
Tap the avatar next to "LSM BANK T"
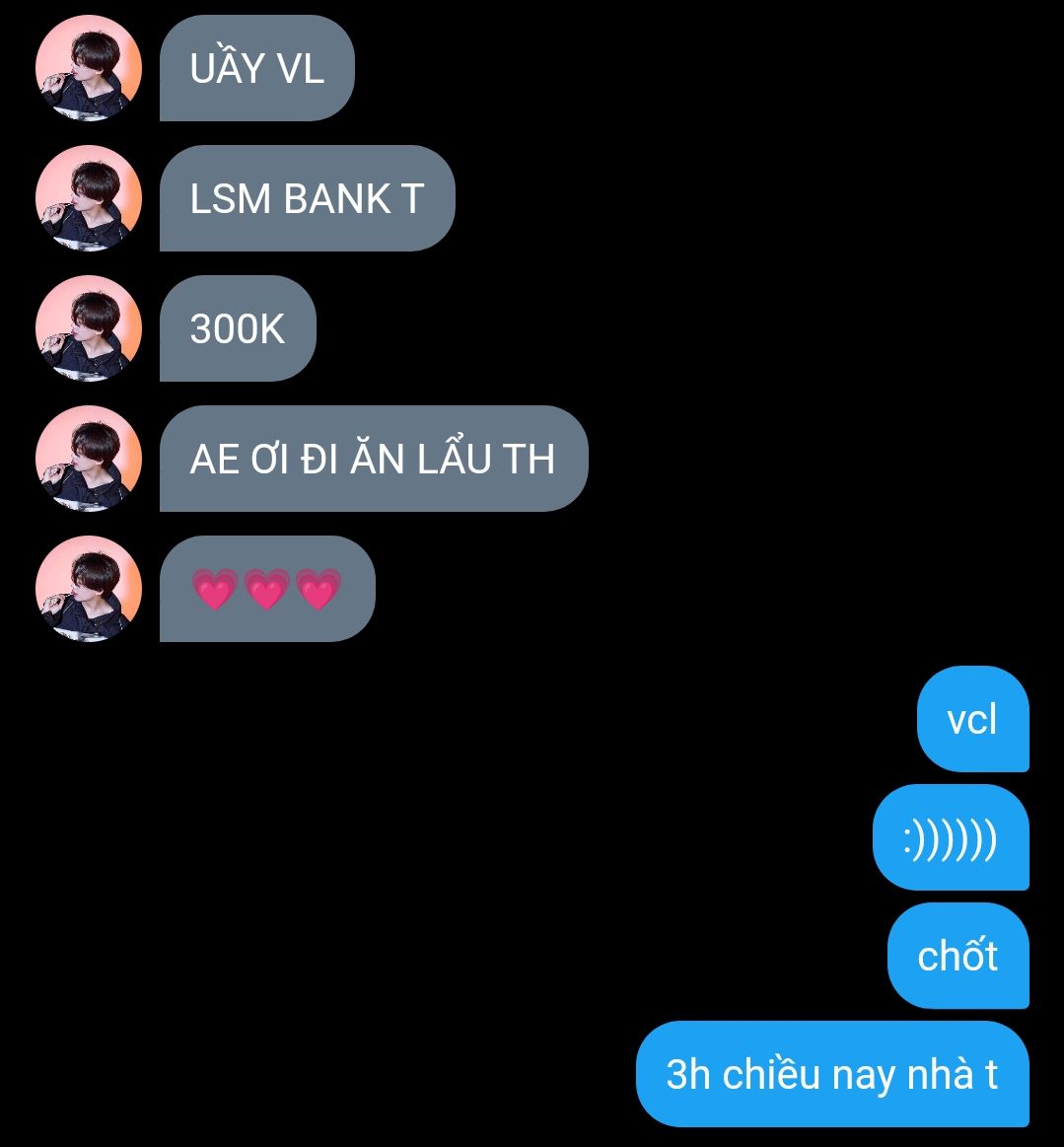tap(89, 198)
